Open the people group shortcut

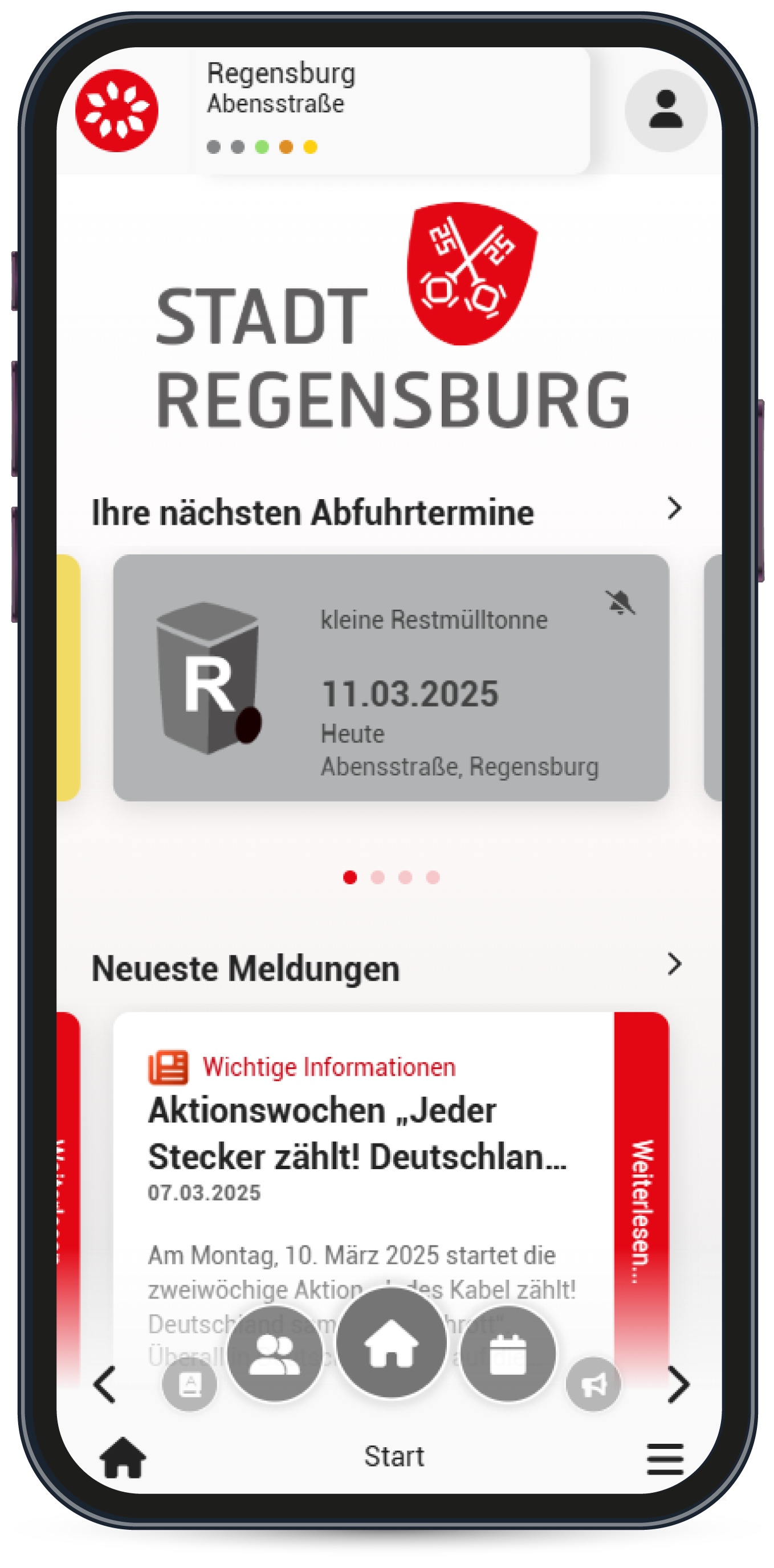pos(275,1353)
